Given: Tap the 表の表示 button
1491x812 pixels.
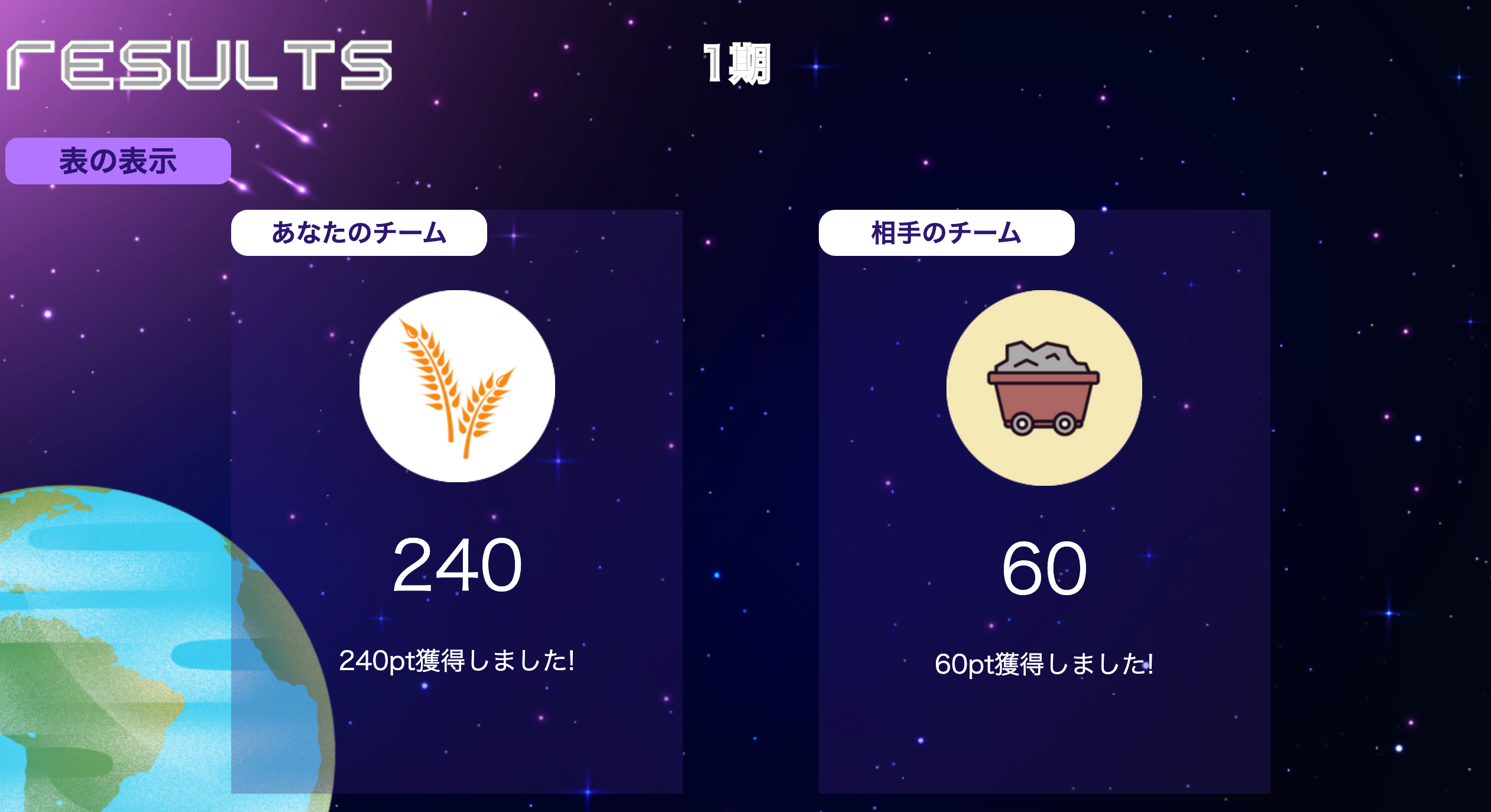Looking at the screenshot, I should point(118,161).
